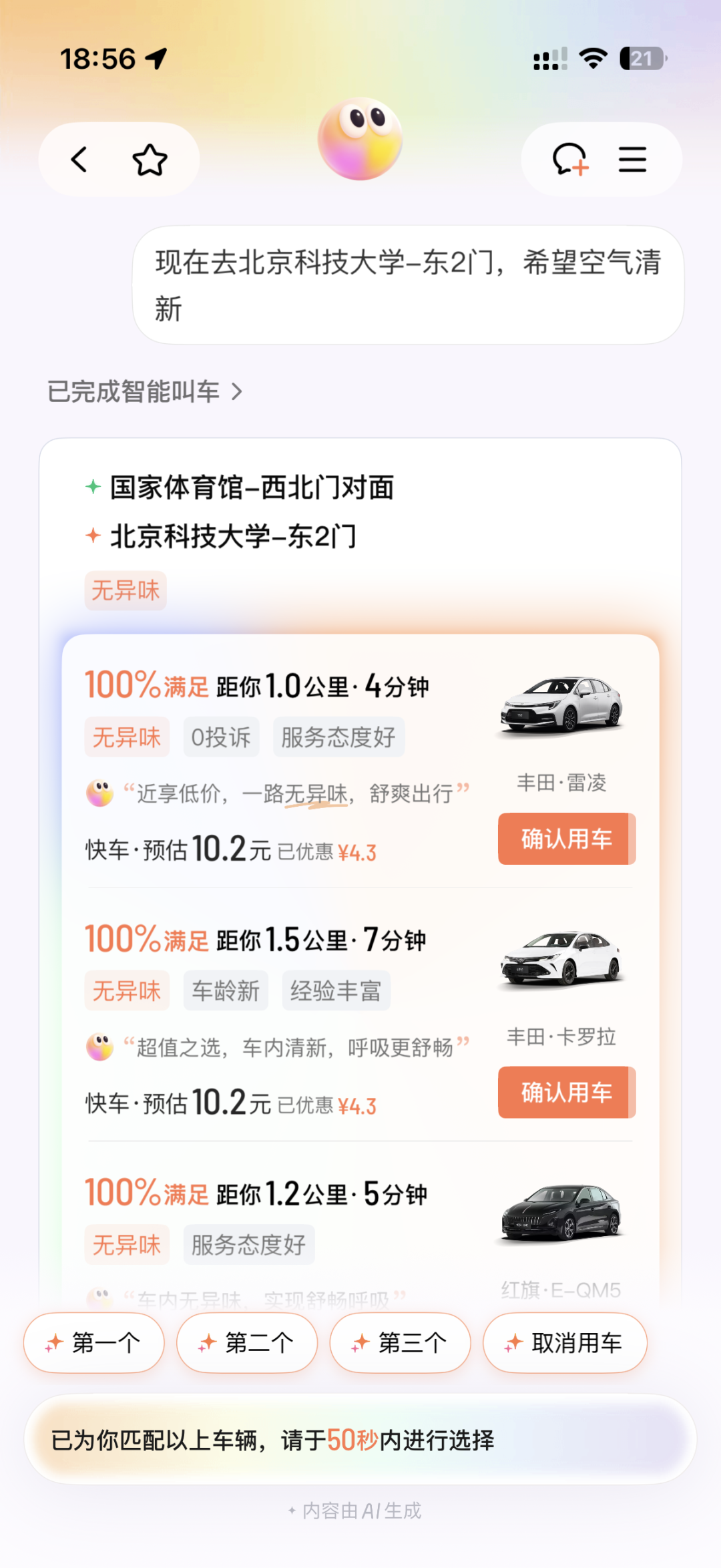
Task: Tap 确认用车 for the 丰田·雷凌
Action: coord(566,839)
